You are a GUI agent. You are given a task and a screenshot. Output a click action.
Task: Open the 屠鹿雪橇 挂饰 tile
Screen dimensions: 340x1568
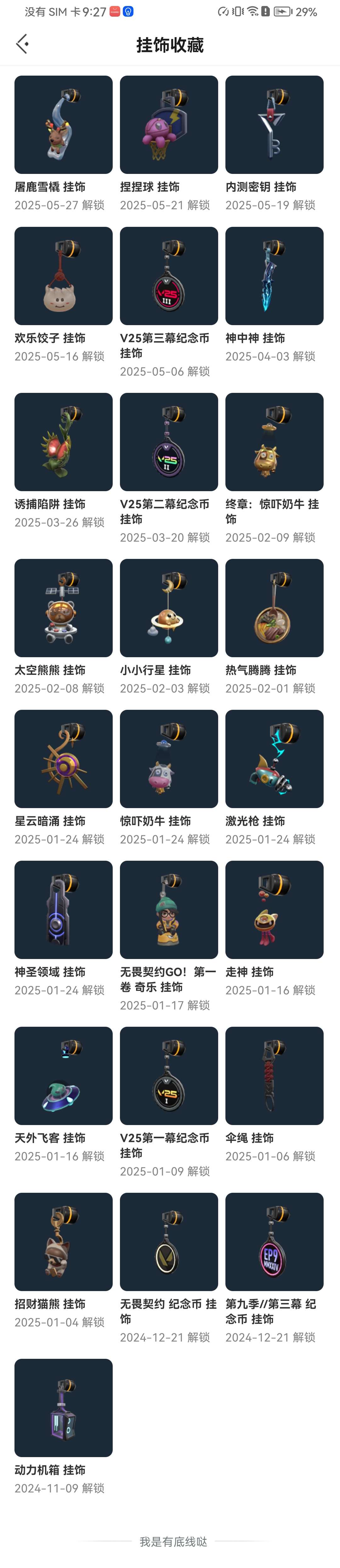click(x=63, y=125)
